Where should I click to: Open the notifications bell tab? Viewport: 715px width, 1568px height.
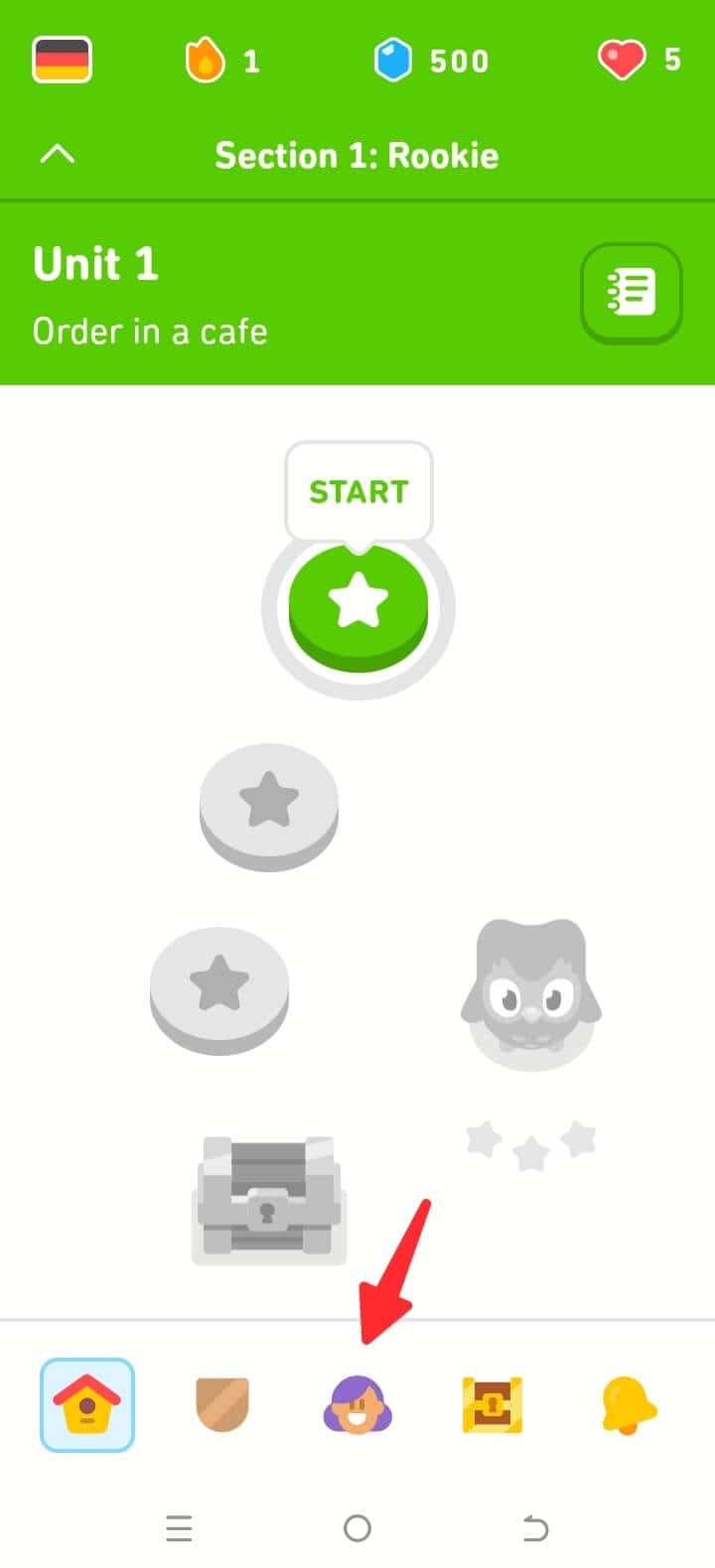point(629,1405)
